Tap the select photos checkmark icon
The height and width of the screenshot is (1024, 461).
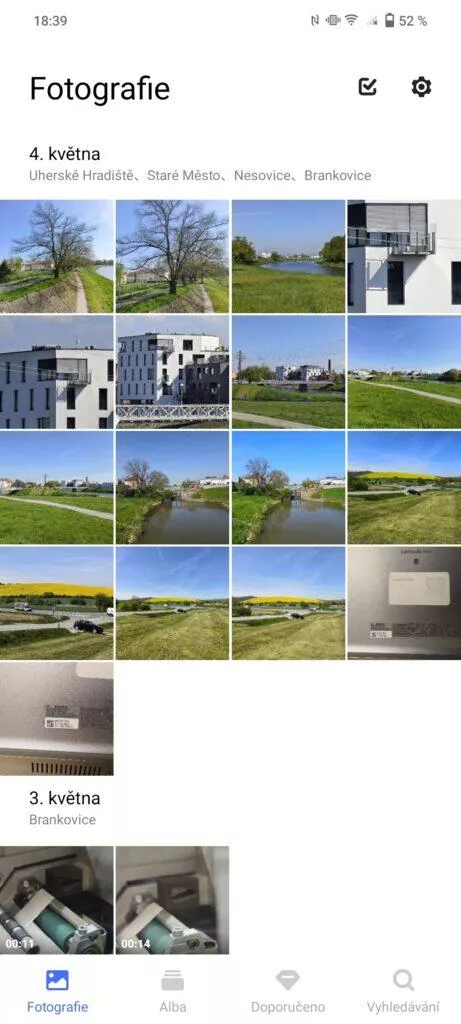click(368, 87)
